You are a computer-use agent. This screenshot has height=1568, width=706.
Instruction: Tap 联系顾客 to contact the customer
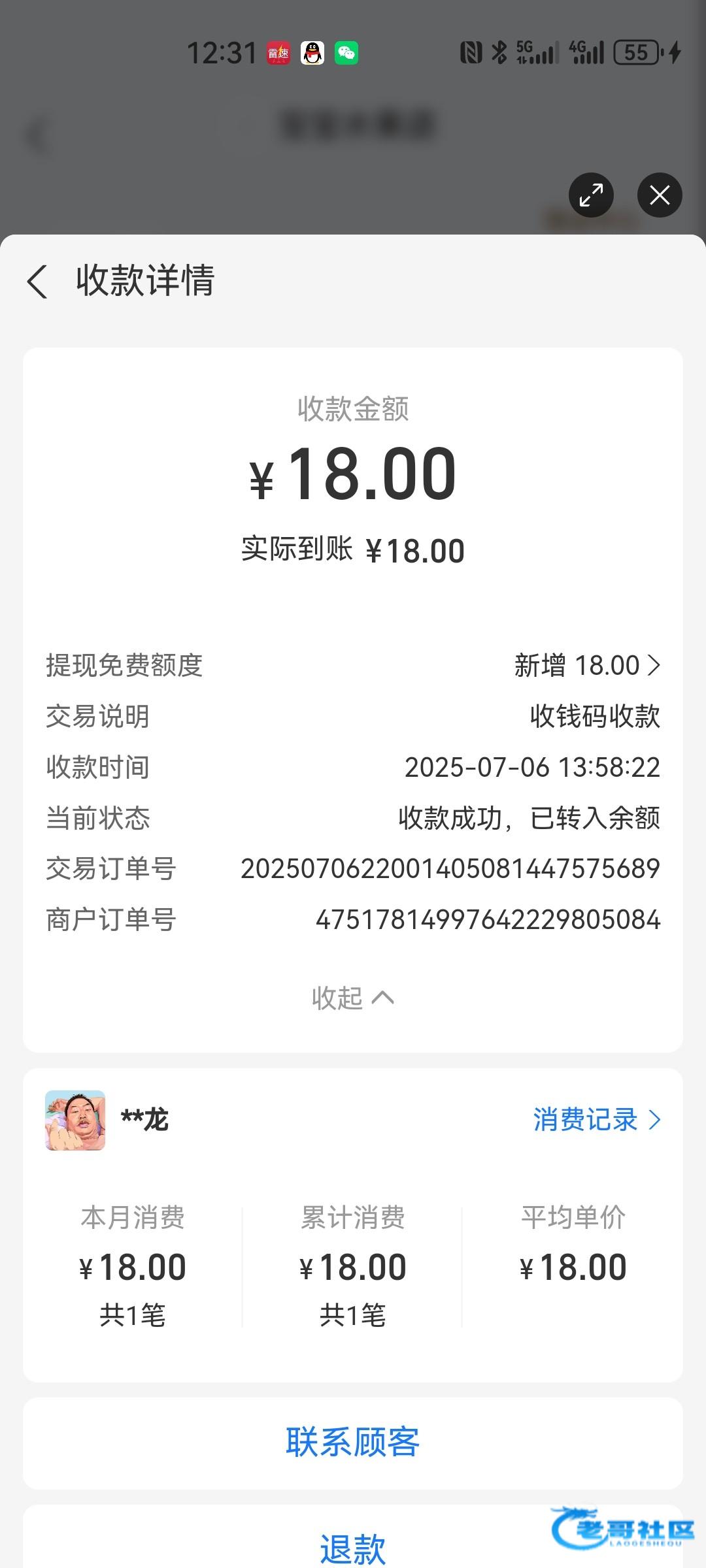352,1443
